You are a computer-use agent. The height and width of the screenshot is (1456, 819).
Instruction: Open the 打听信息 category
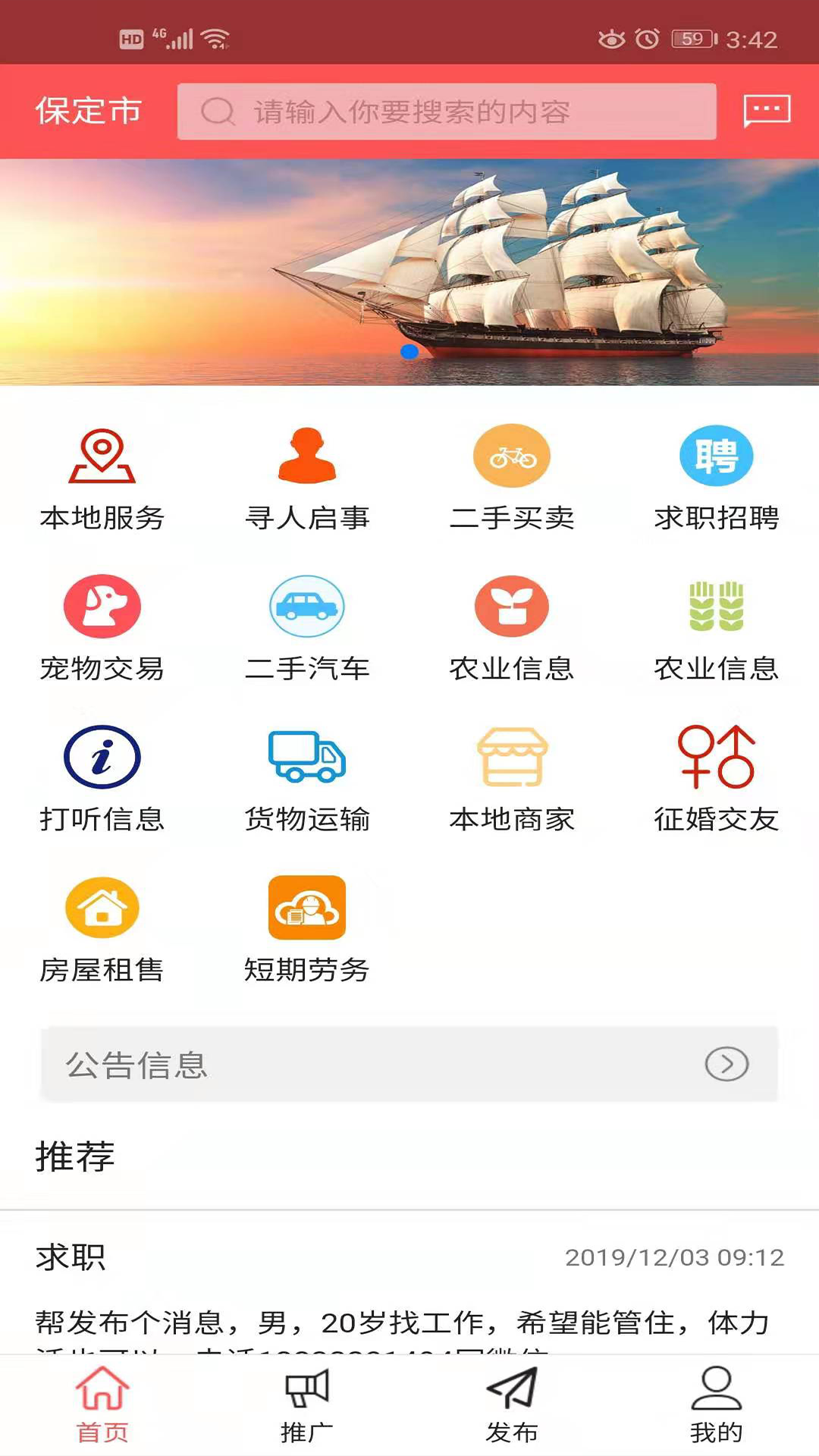tap(102, 779)
